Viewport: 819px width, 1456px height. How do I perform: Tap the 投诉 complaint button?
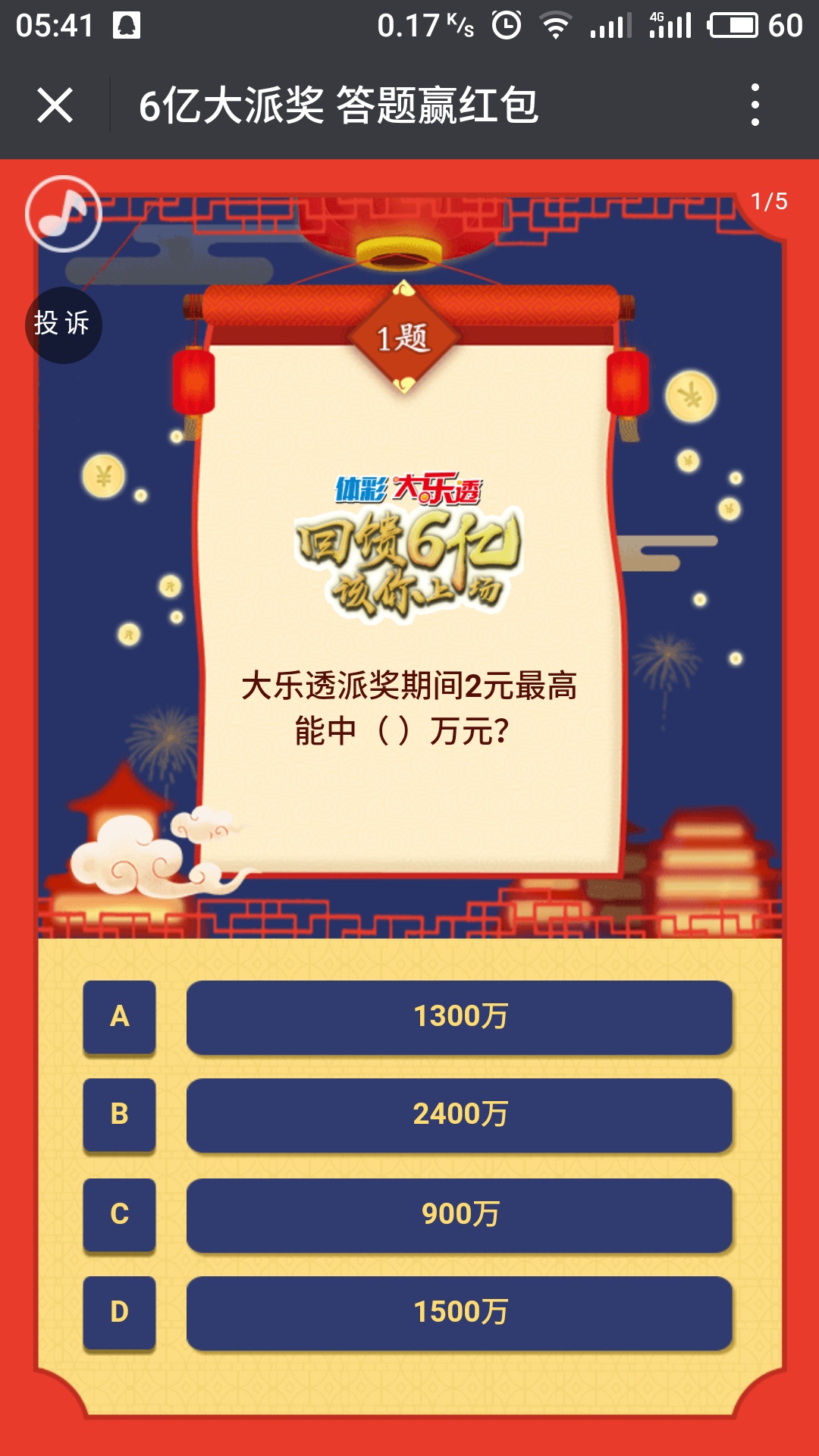(63, 325)
